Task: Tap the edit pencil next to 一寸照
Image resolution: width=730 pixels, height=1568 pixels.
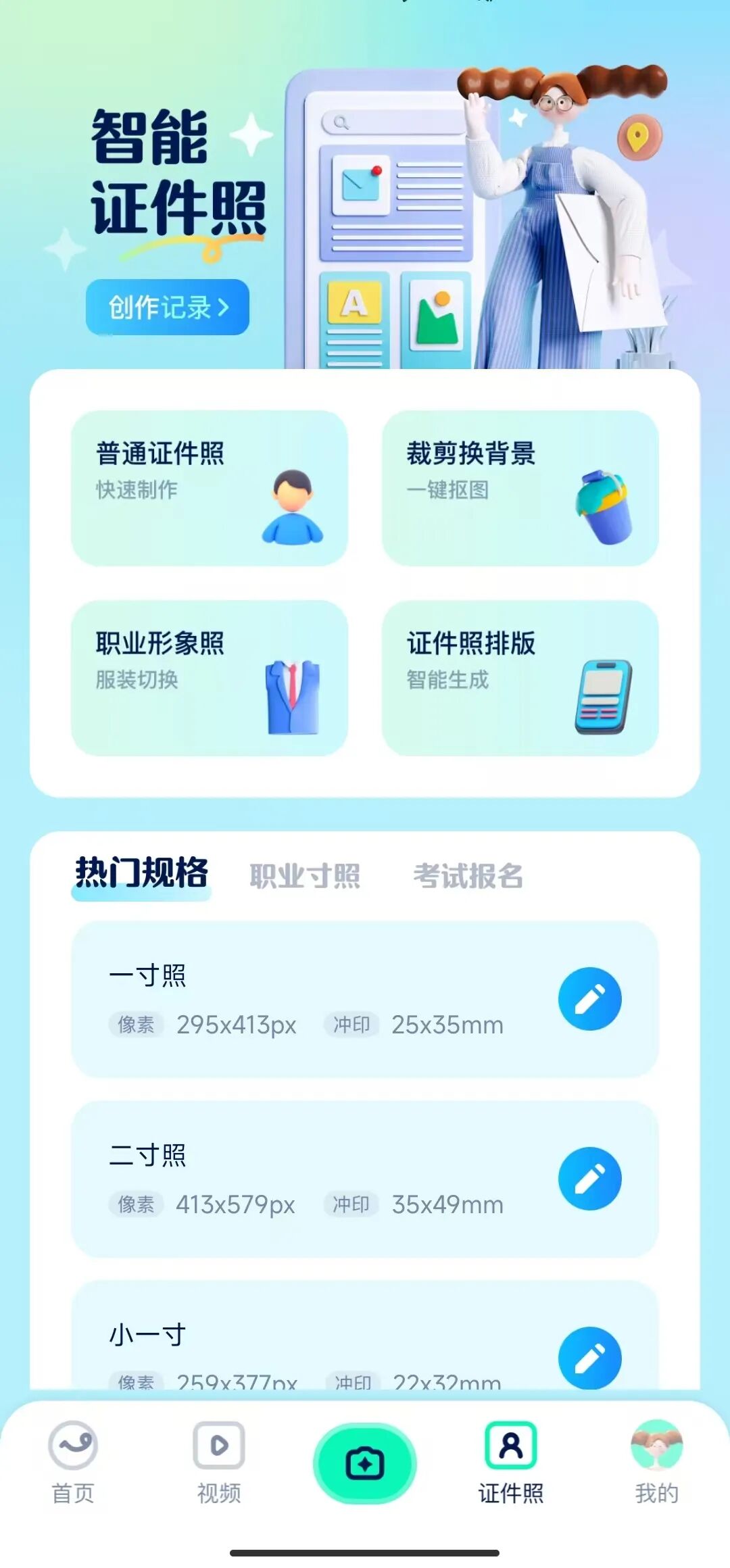Action: pos(591,999)
